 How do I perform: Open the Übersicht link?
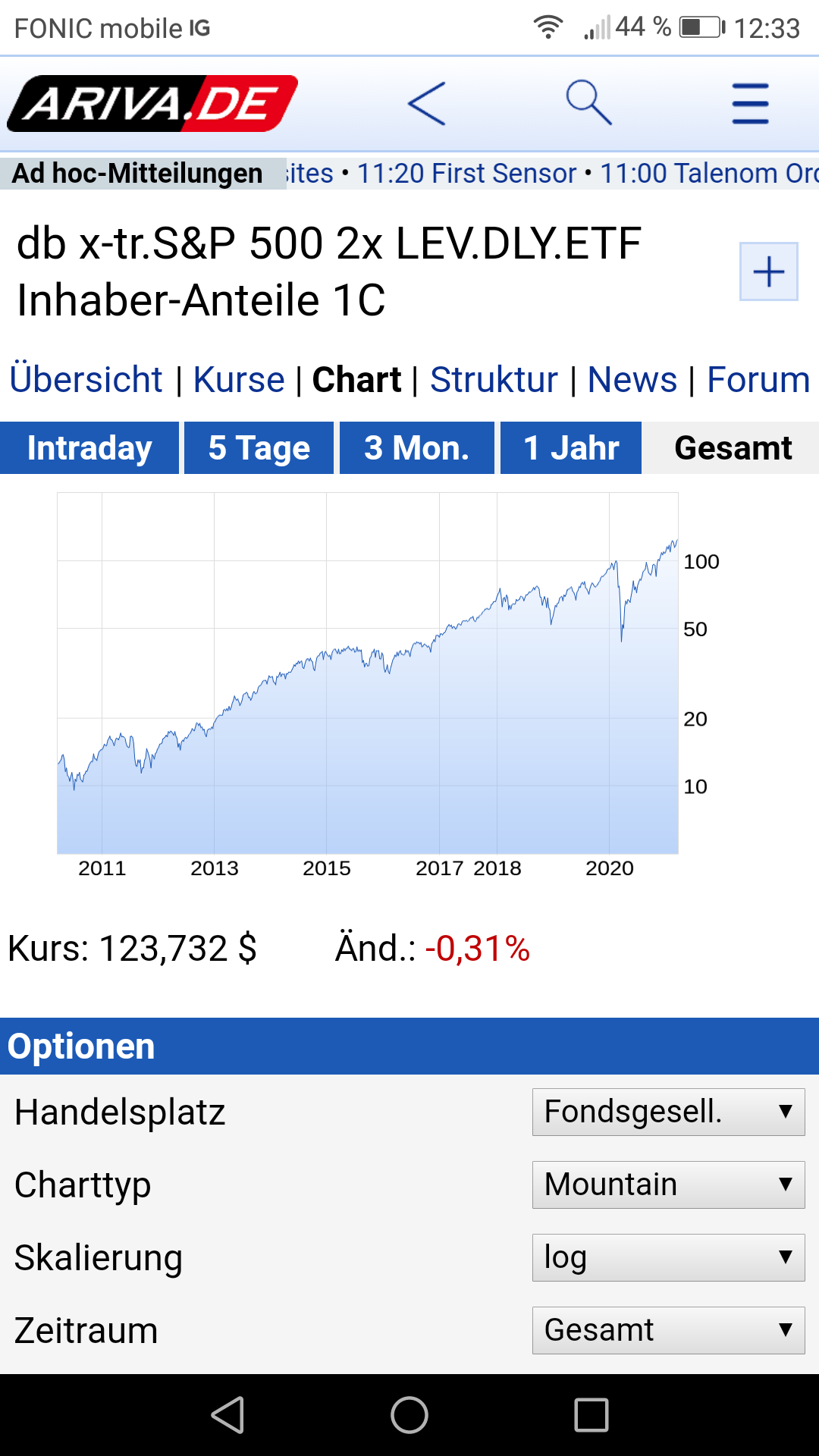pyautogui.click(x=86, y=379)
